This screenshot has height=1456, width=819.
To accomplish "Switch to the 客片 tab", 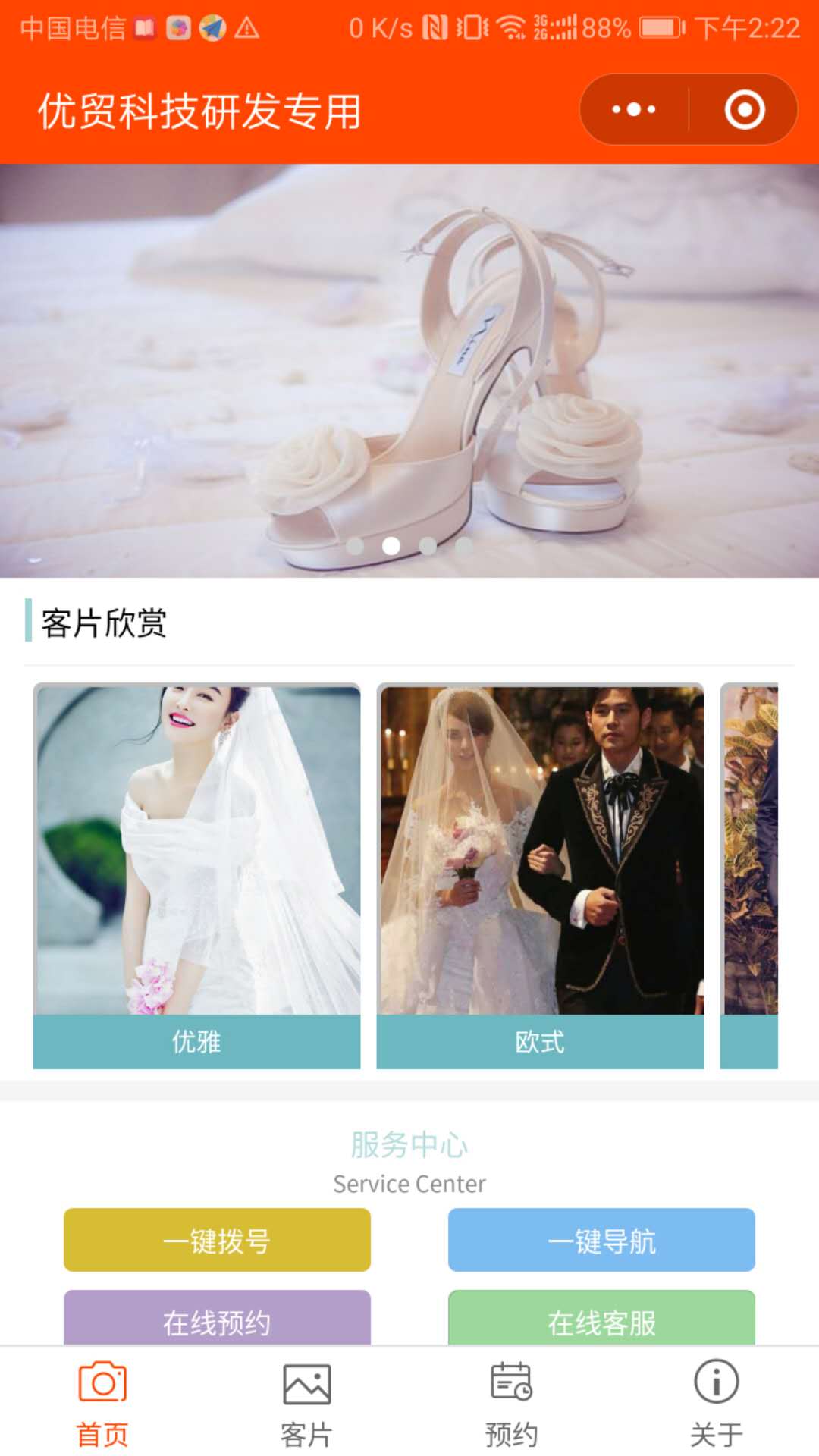I will (x=307, y=1403).
